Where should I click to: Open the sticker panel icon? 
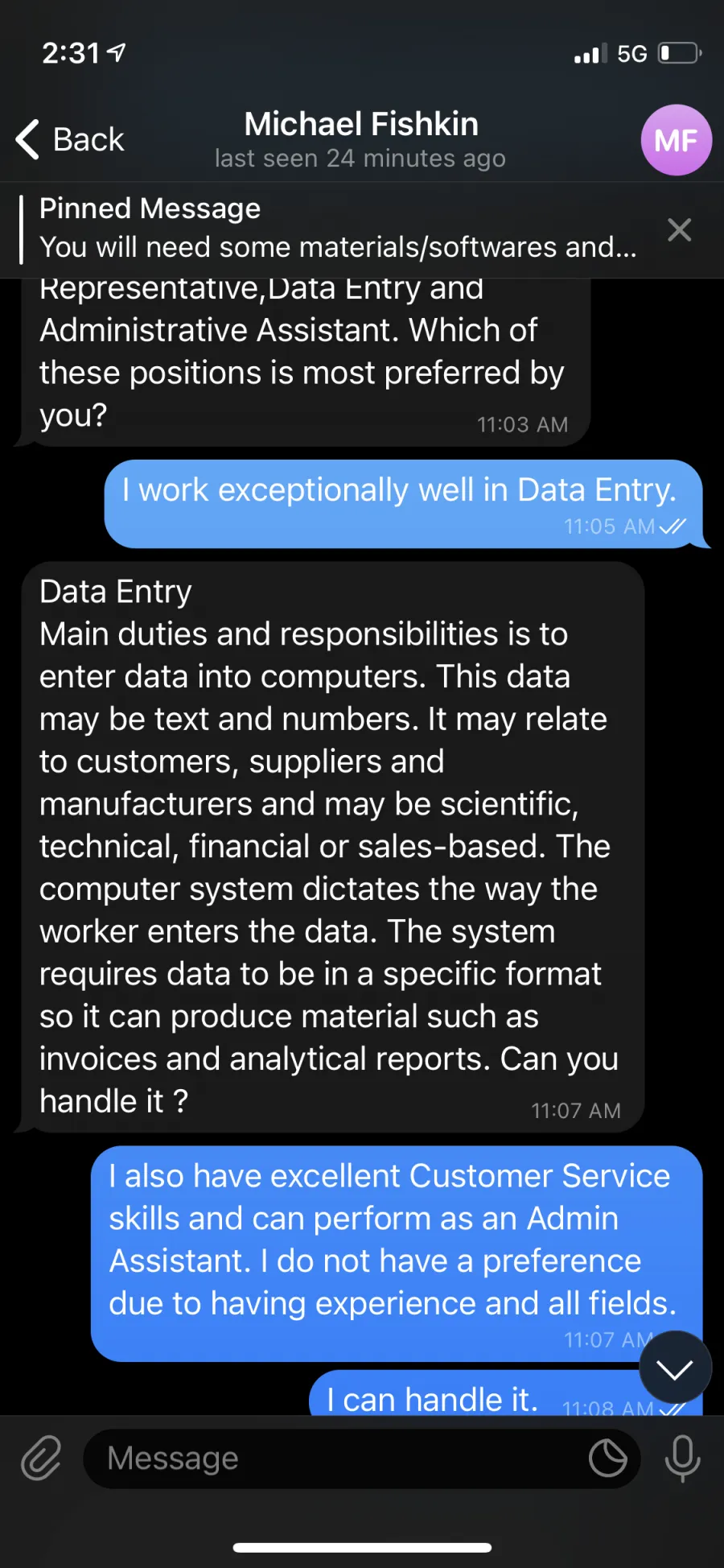[x=608, y=1458]
